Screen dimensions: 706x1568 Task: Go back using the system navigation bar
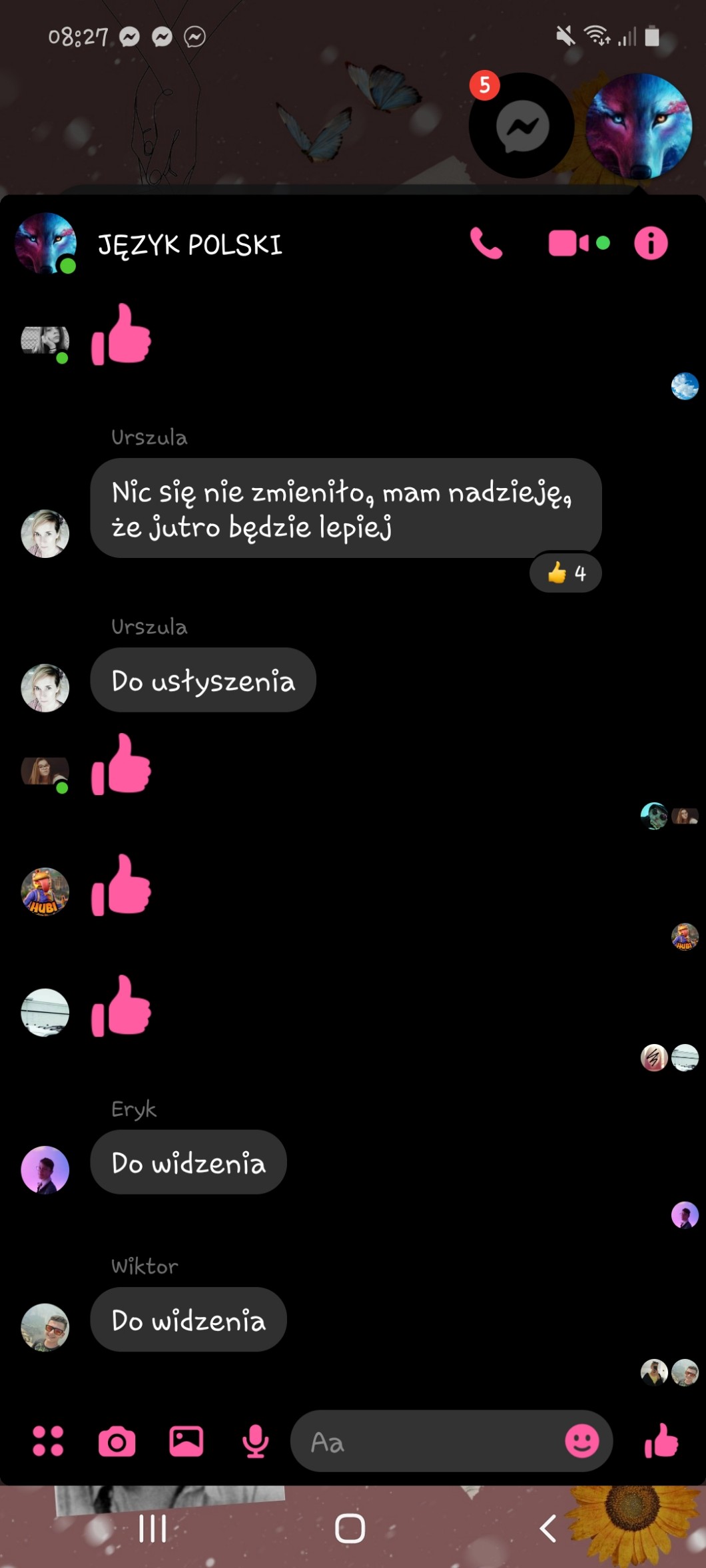(x=547, y=1528)
